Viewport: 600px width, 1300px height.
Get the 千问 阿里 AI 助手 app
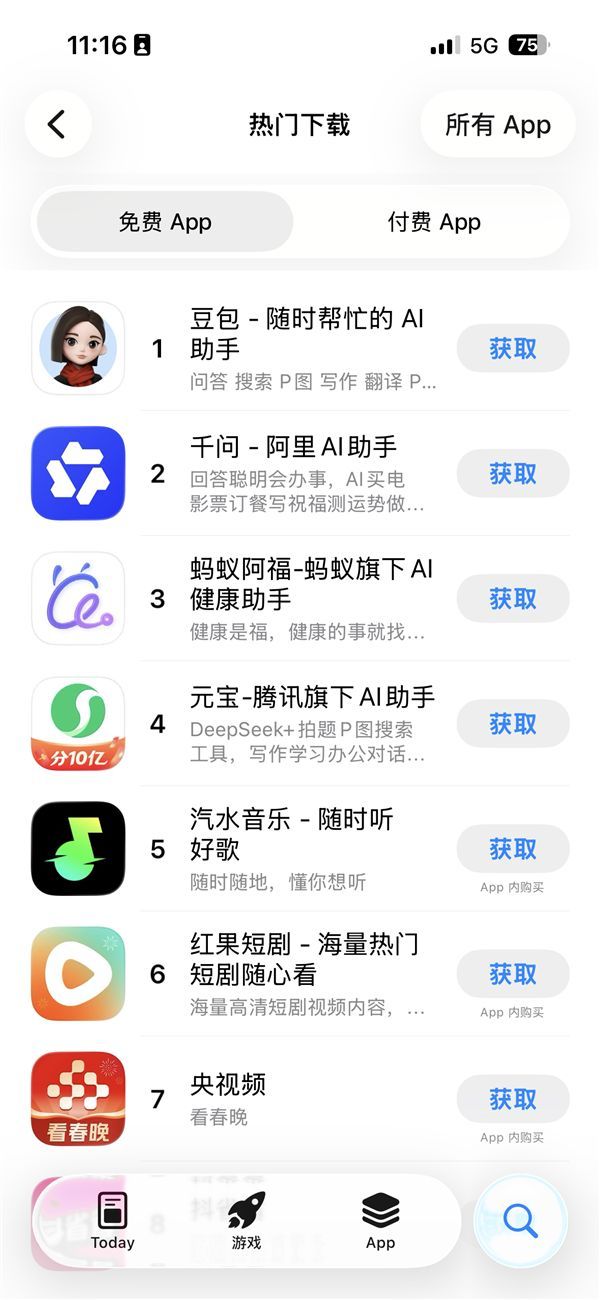pyautogui.click(x=513, y=474)
